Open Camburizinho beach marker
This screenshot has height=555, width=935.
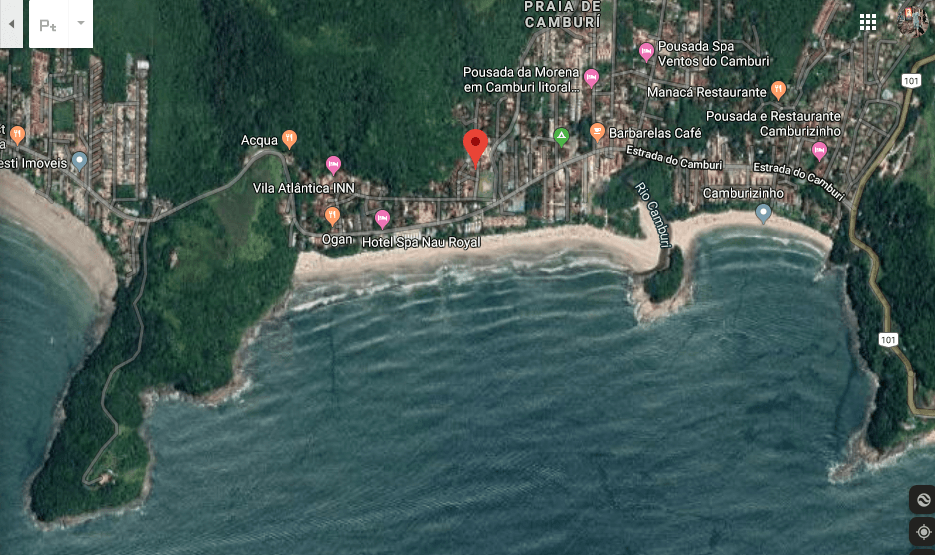(763, 213)
